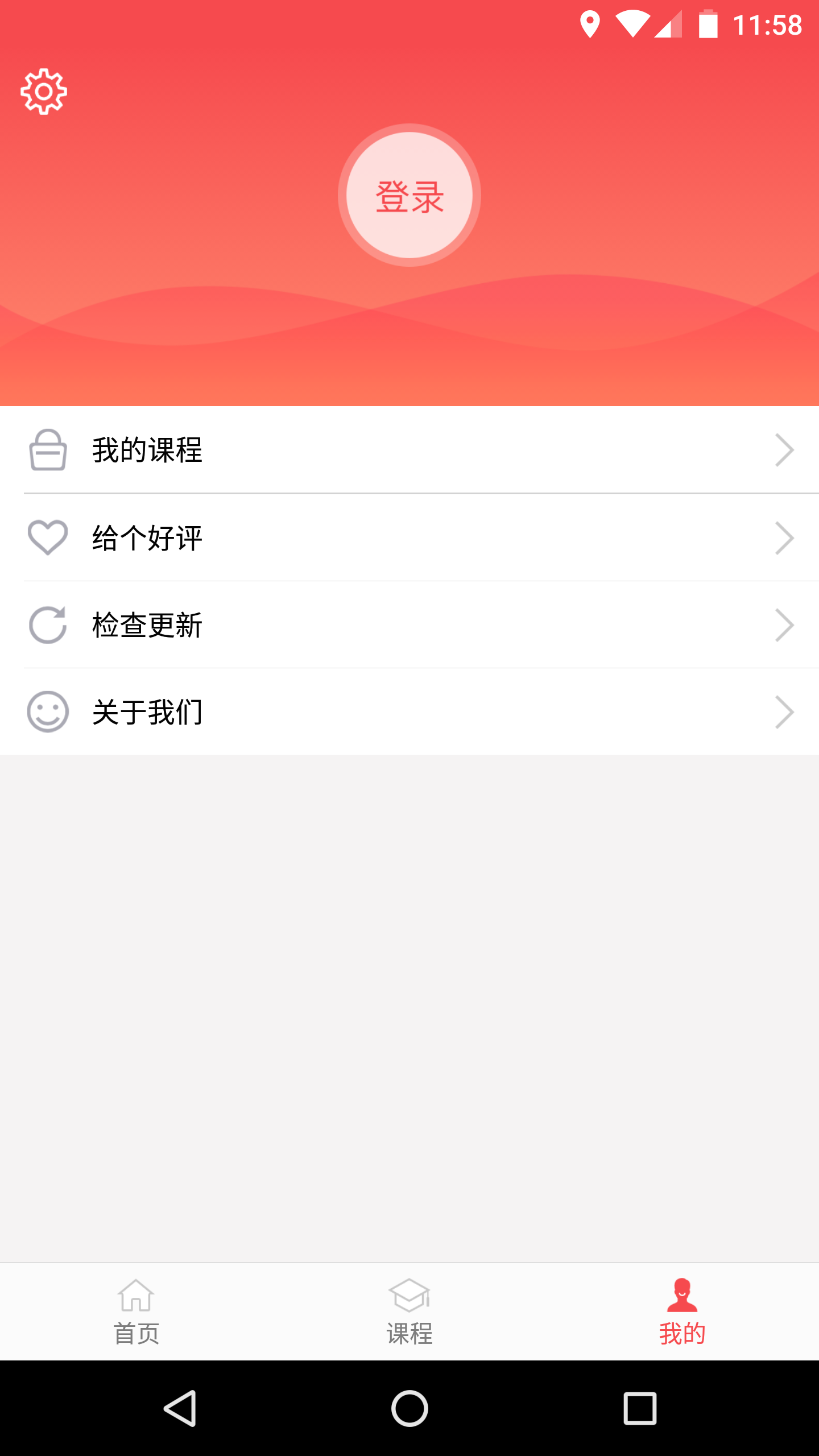Tap the 登录 login button
819x1456 pixels.
pyautogui.click(x=409, y=195)
